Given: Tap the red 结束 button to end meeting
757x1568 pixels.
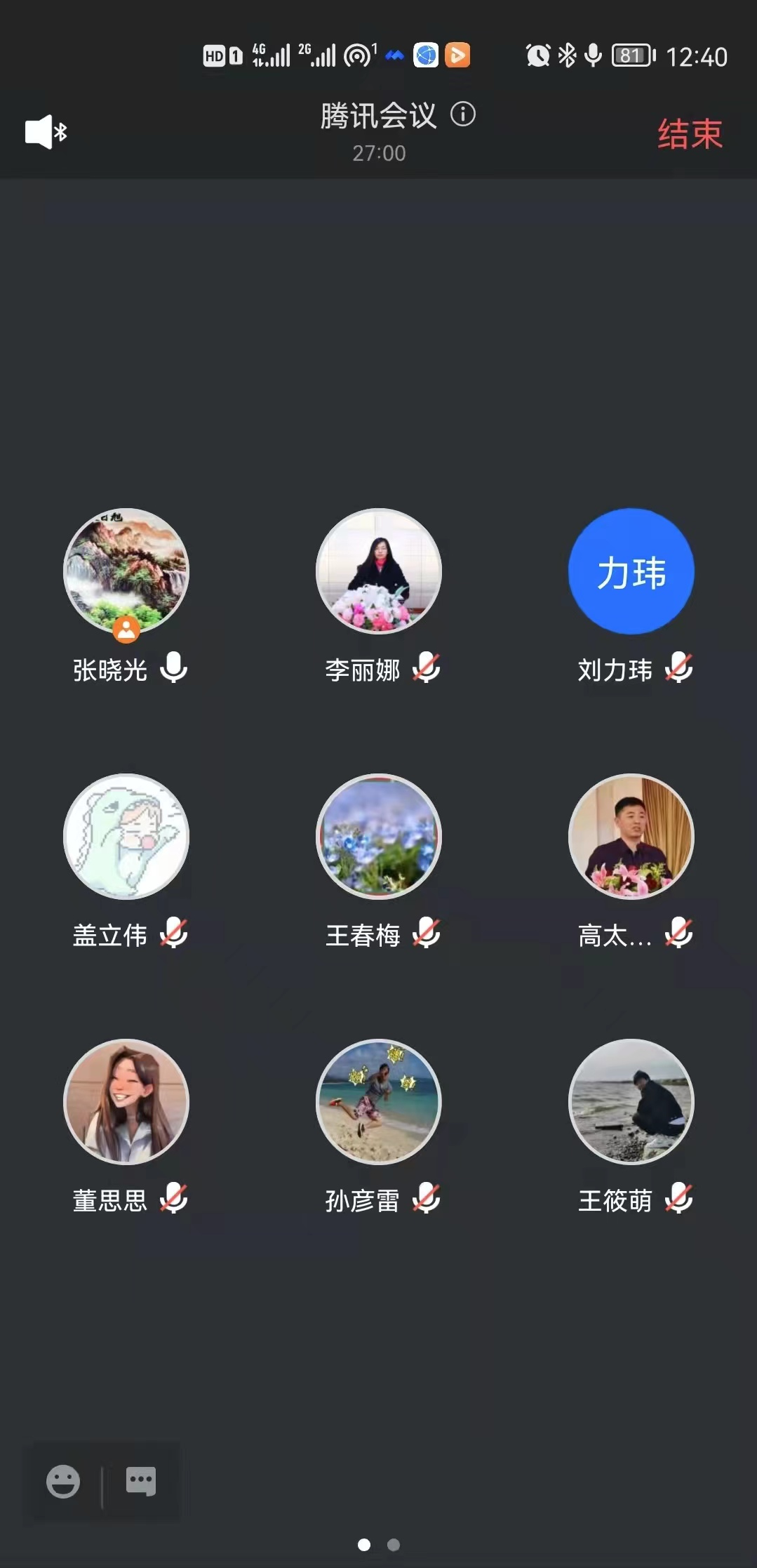Looking at the screenshot, I should point(690,133).
